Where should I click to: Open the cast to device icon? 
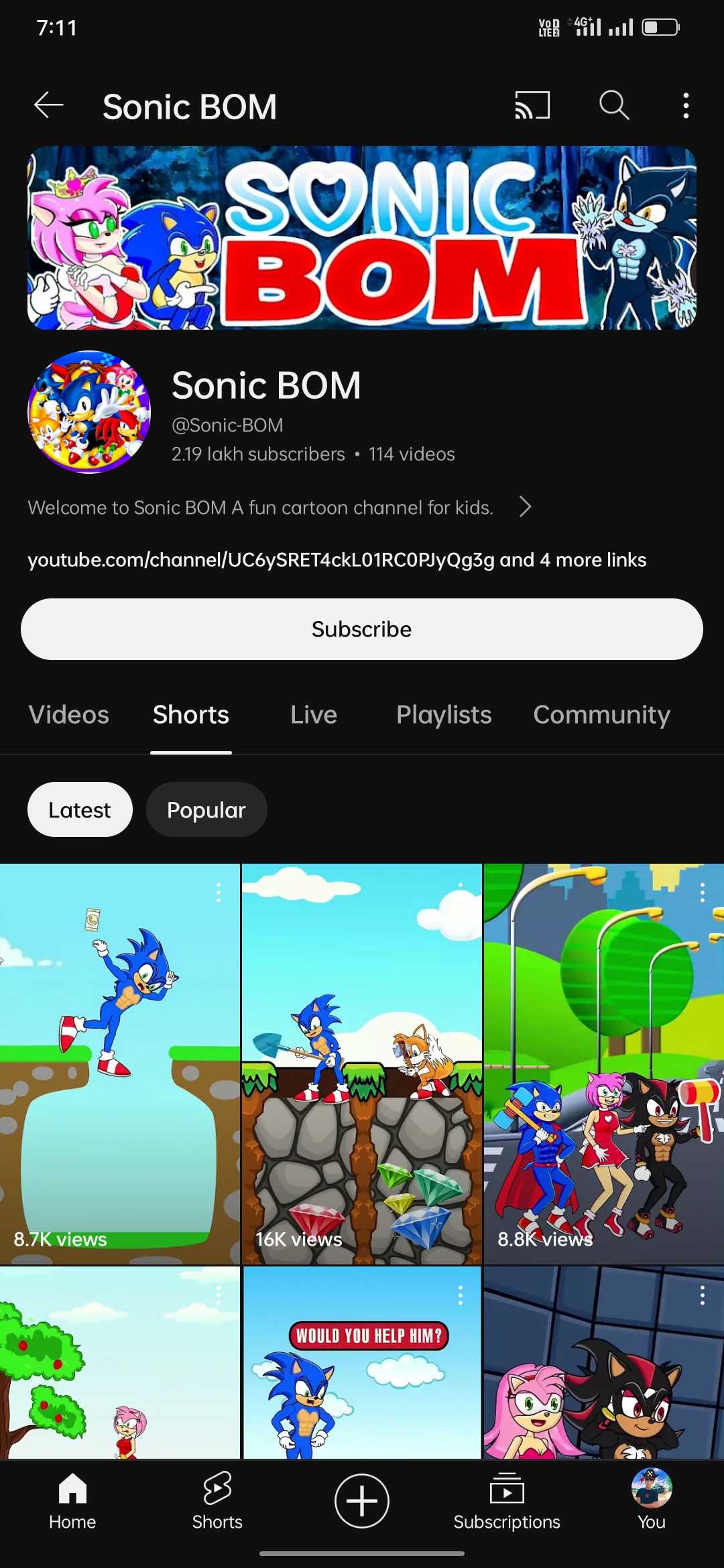[532, 105]
